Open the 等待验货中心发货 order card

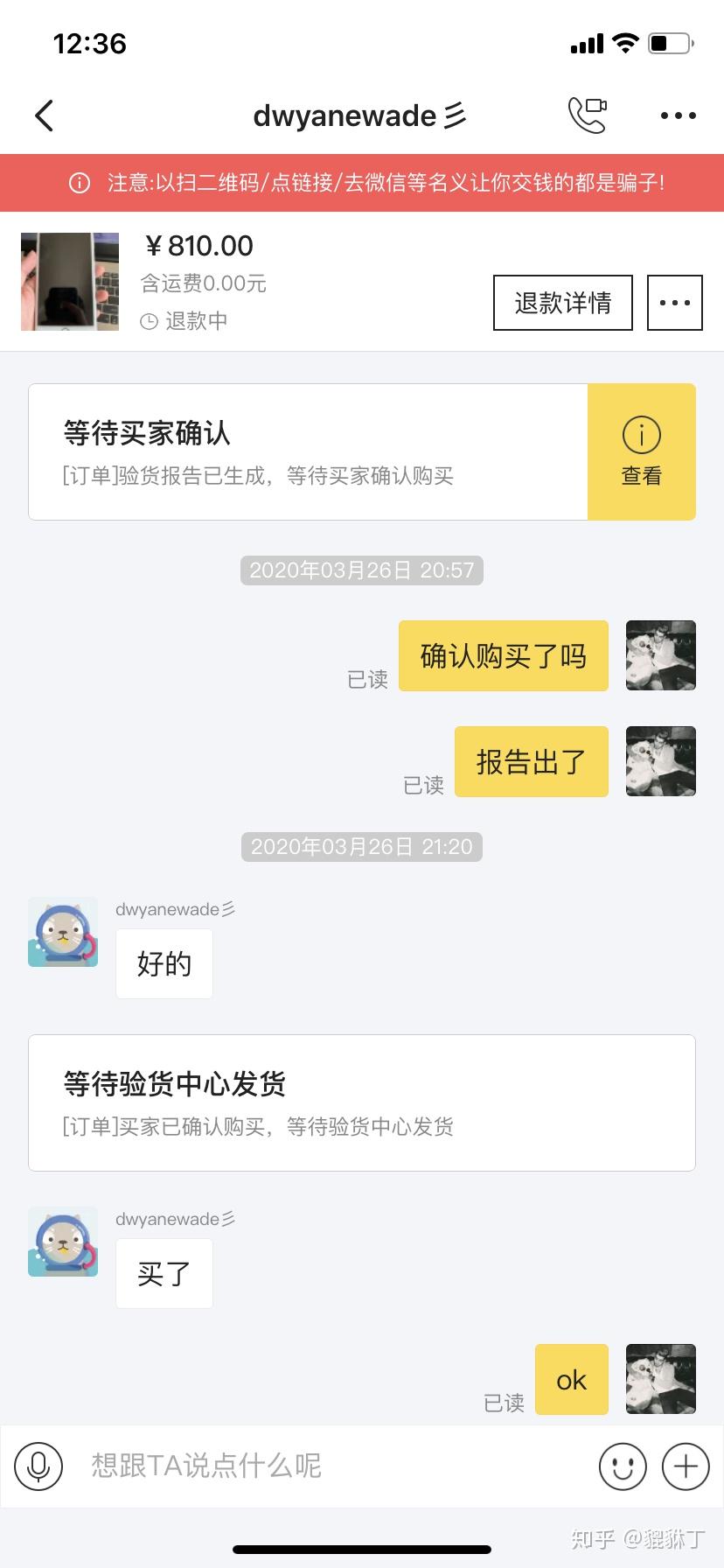pos(361,1102)
